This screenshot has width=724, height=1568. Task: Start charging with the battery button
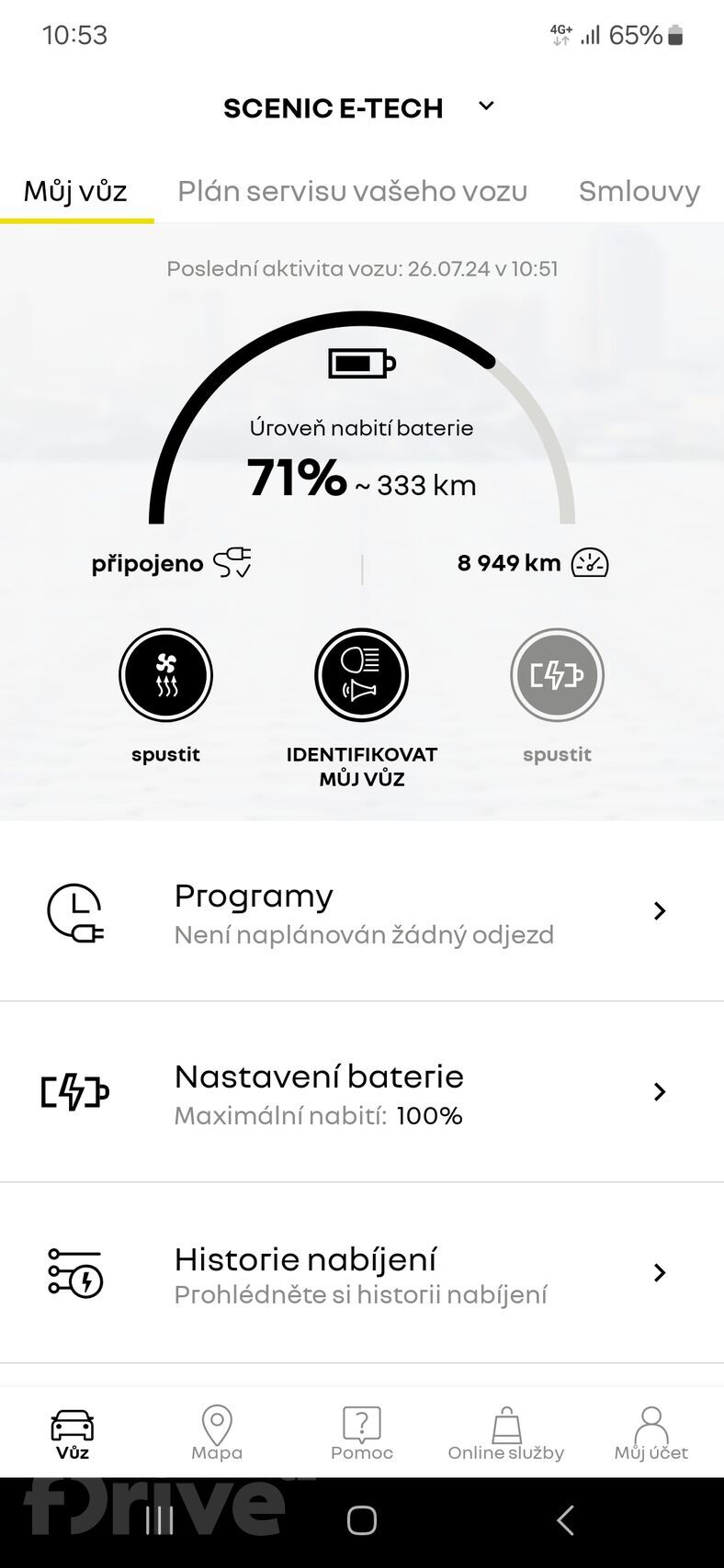tap(557, 675)
